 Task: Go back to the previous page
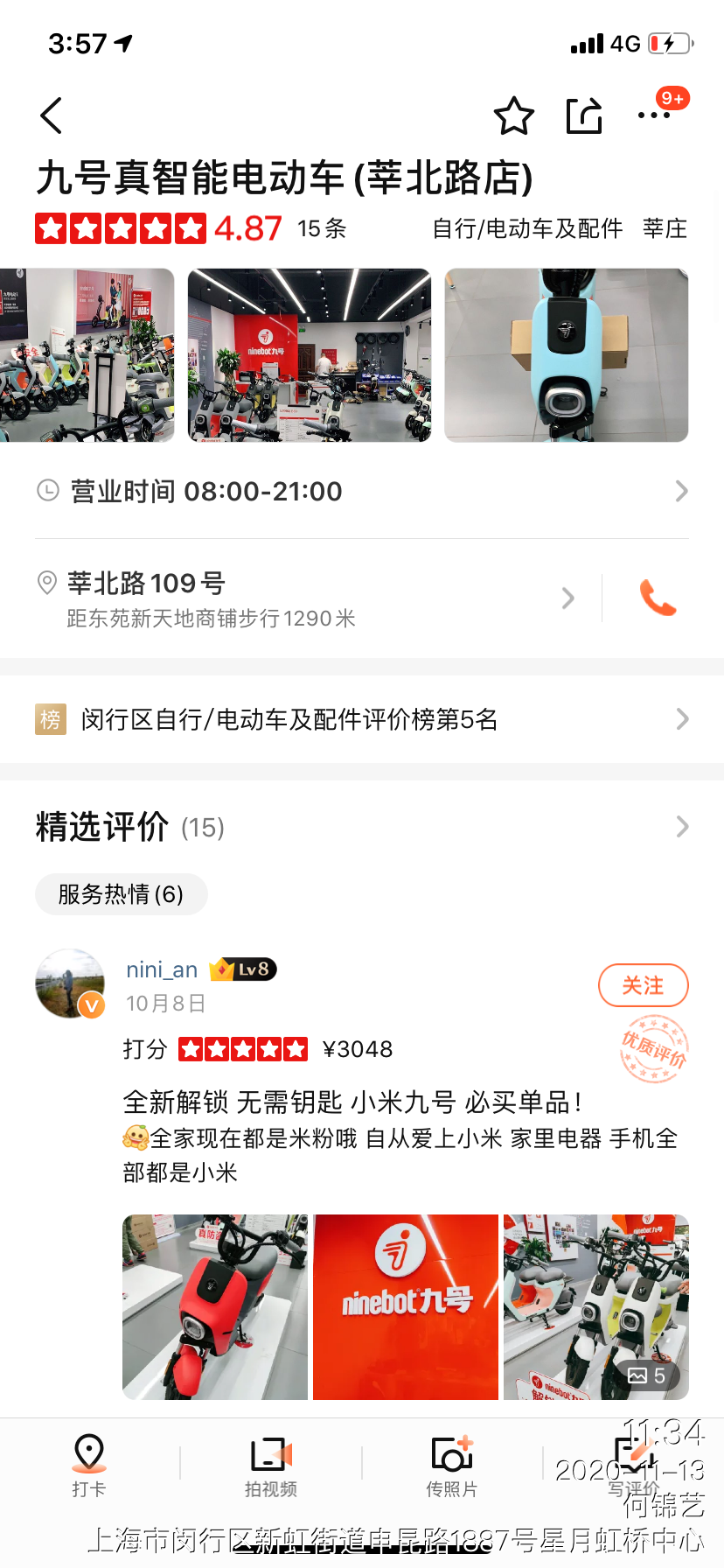tap(52, 115)
